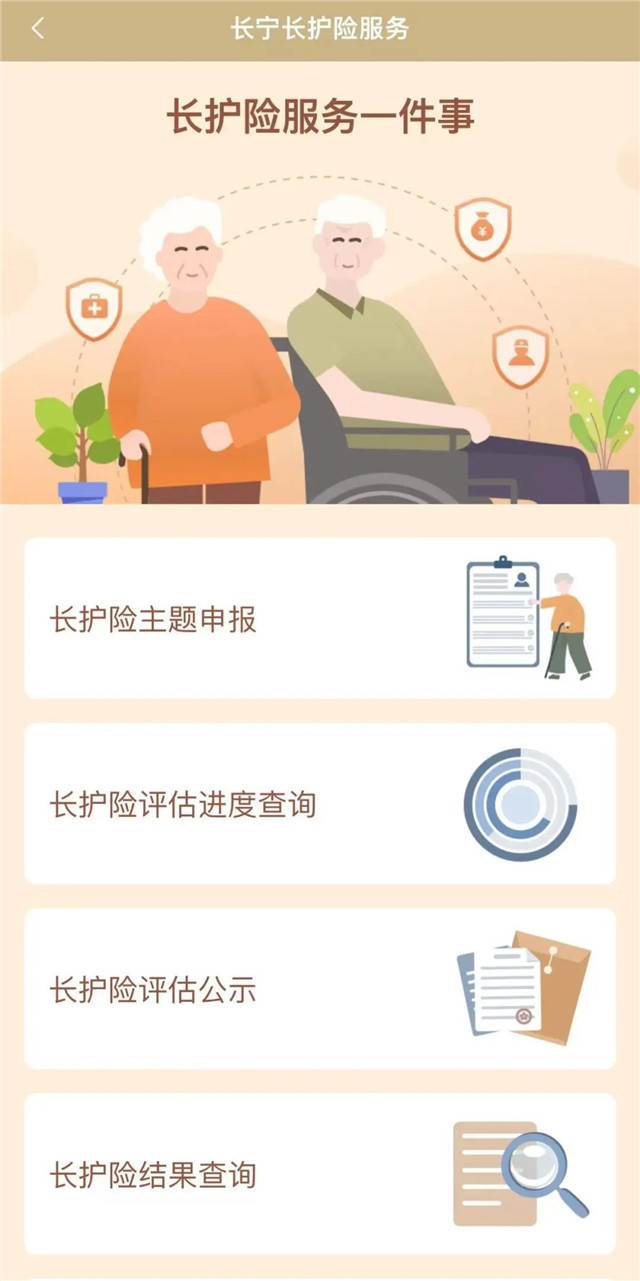The width and height of the screenshot is (640, 1281).
Task: Open 长护险主题申报 card
Action: [x=320, y=618]
